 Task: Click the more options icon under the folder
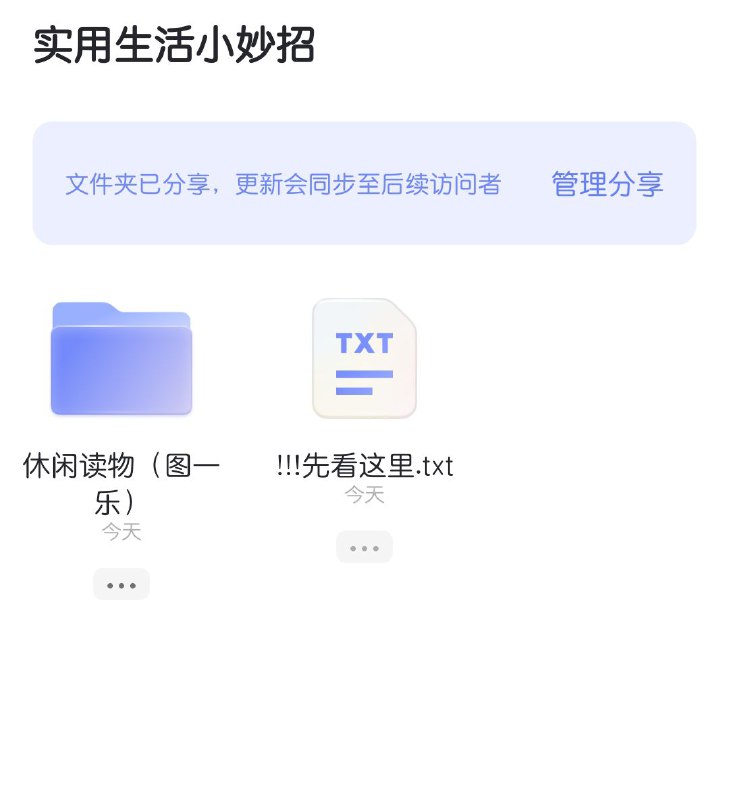point(121,584)
